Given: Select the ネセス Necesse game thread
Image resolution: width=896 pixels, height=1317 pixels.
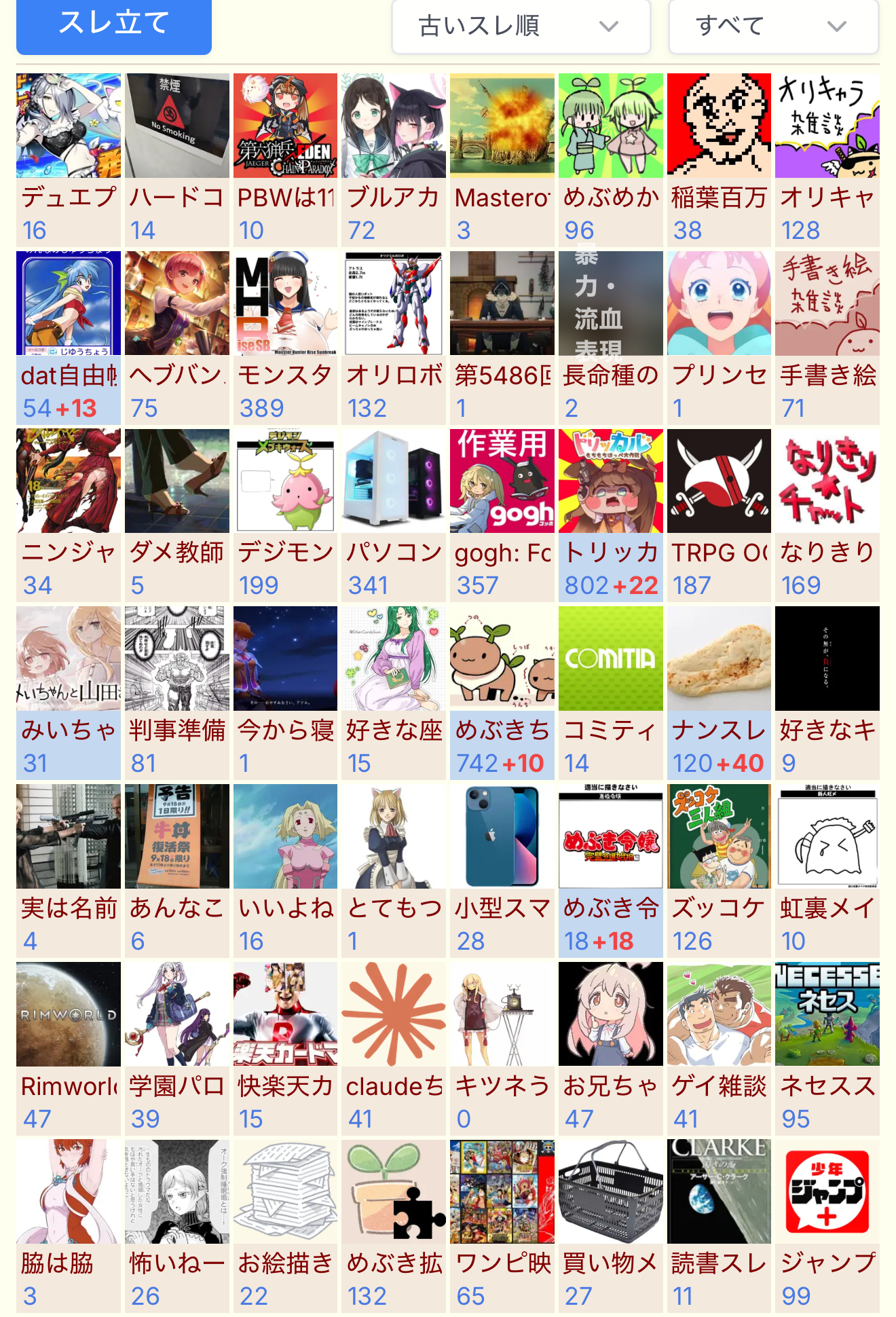Looking at the screenshot, I should click(827, 1049).
